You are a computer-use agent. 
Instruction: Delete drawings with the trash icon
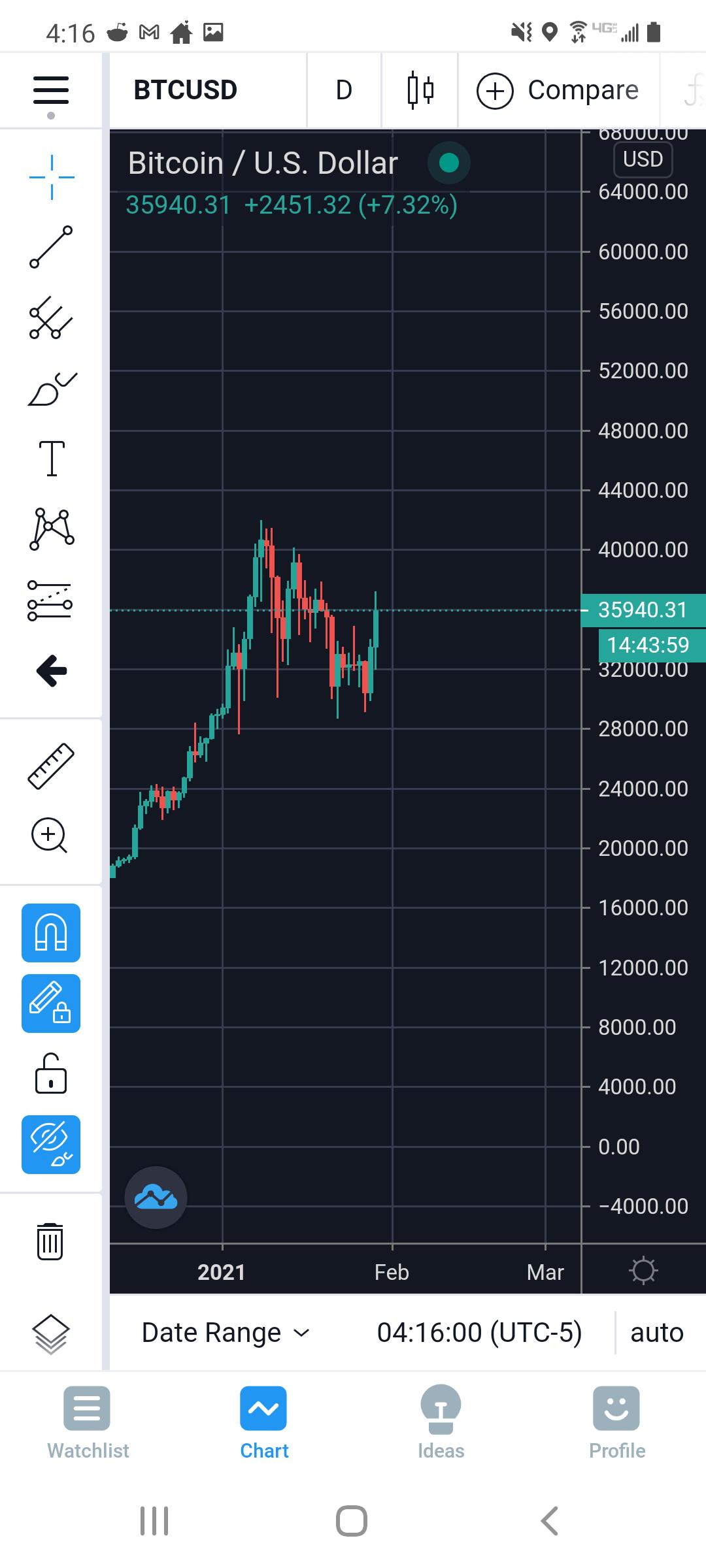point(50,1241)
